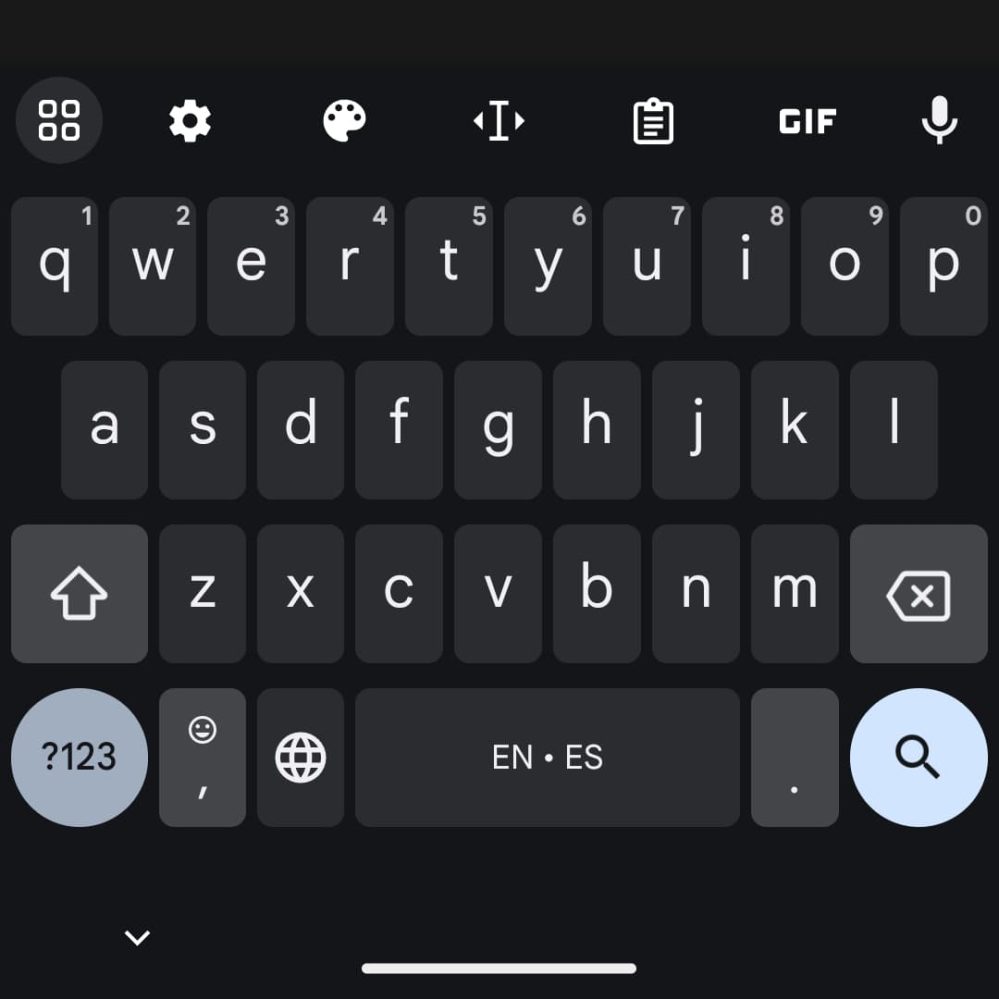This screenshot has height=999, width=999.
Task: Switch to the ?123 symbols keyboard
Action: 79,757
